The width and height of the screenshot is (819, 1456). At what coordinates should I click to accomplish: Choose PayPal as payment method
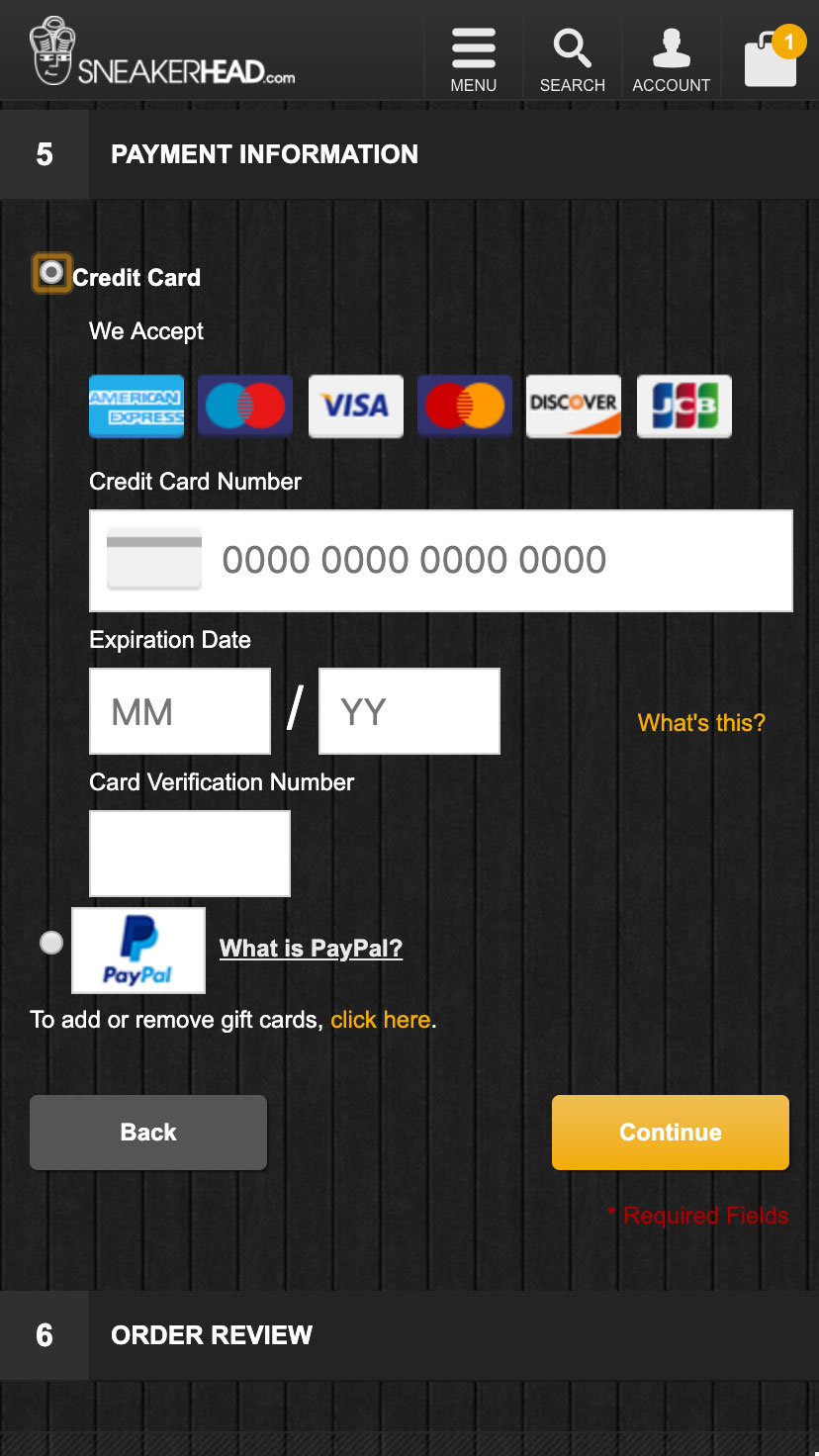(x=51, y=943)
